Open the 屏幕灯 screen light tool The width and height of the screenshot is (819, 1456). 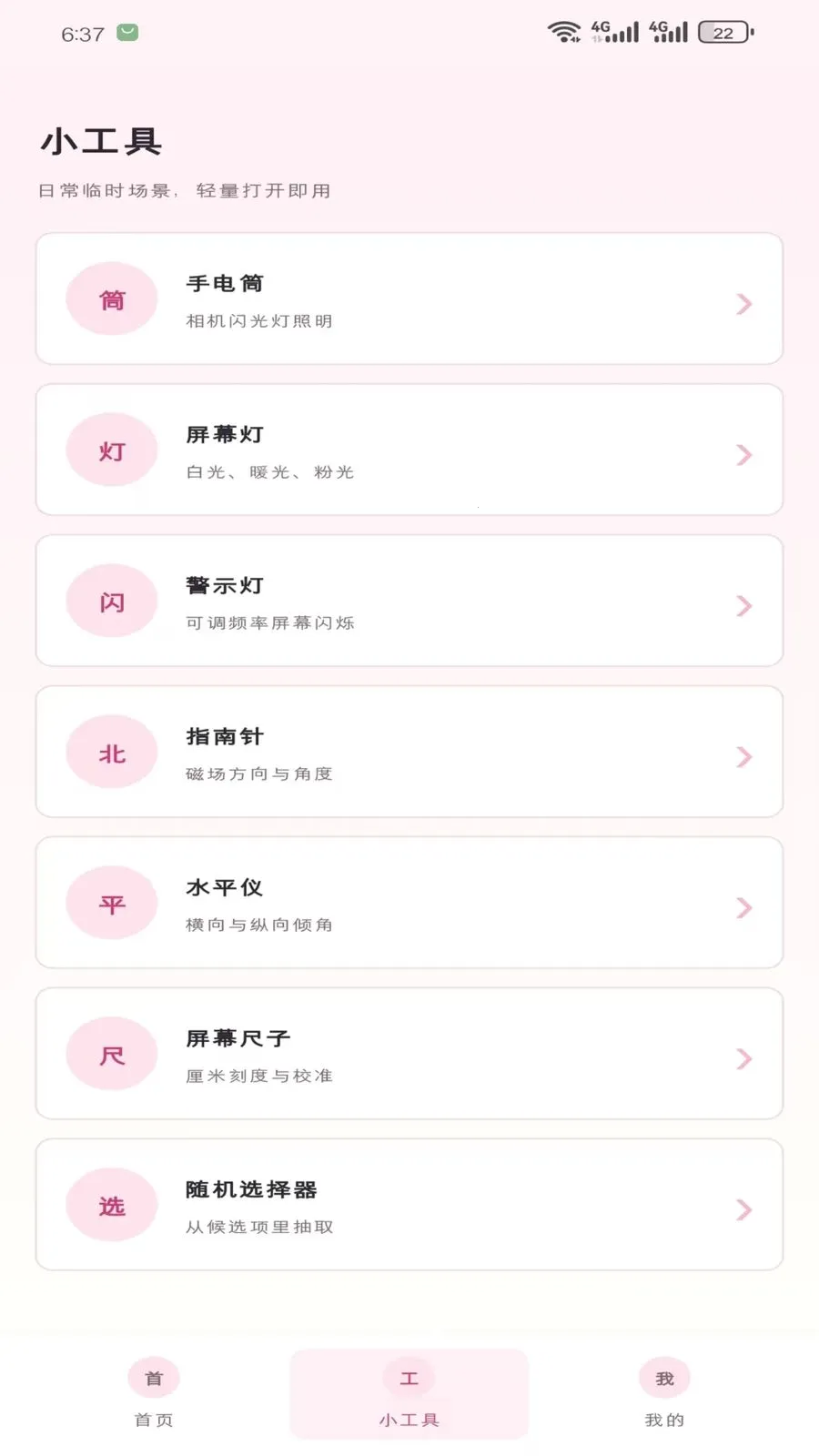click(409, 450)
